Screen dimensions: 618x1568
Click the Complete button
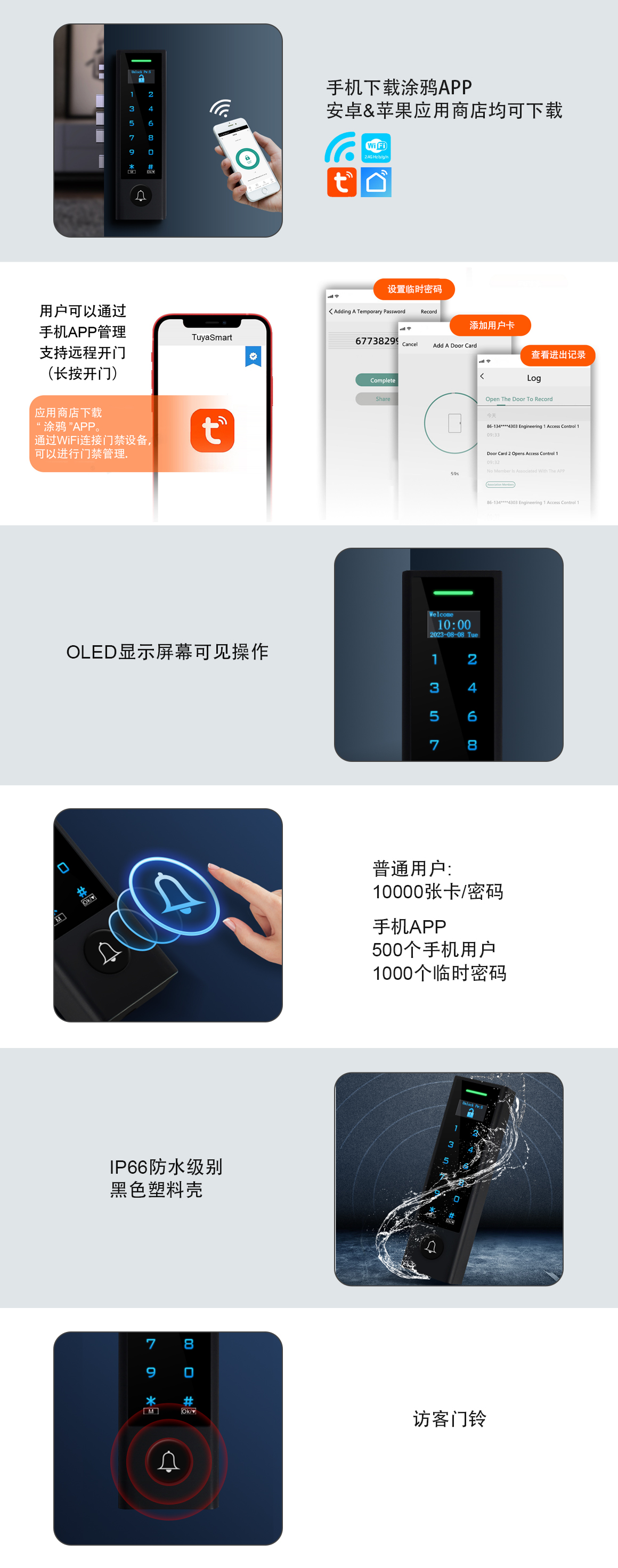383,380
